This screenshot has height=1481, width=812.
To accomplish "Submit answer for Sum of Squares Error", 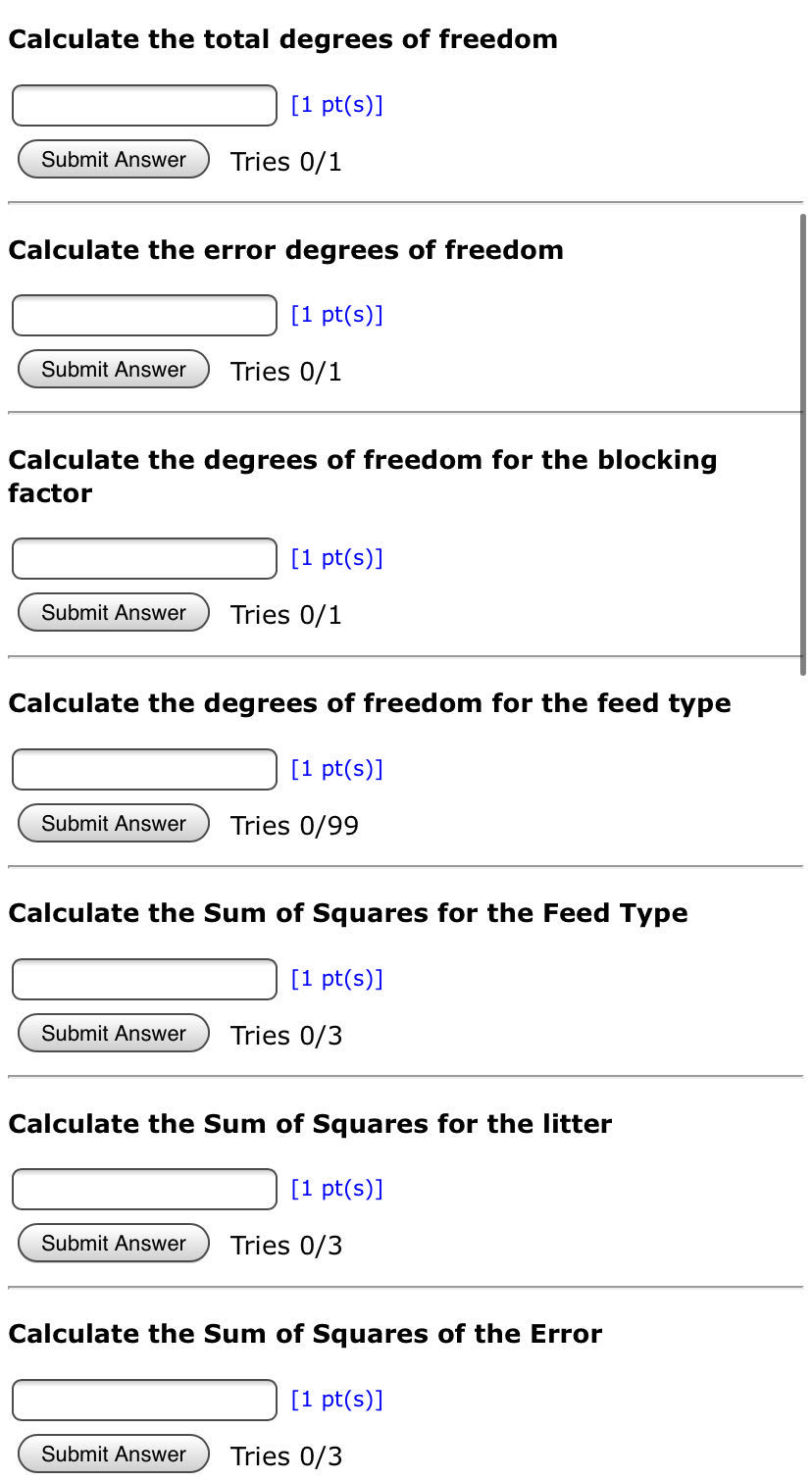I will point(114,1454).
